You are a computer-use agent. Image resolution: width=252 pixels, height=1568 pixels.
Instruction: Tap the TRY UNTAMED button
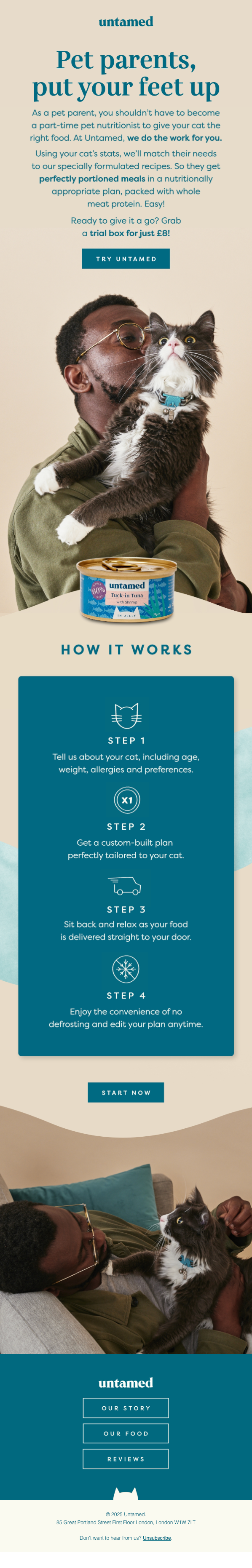click(x=126, y=259)
